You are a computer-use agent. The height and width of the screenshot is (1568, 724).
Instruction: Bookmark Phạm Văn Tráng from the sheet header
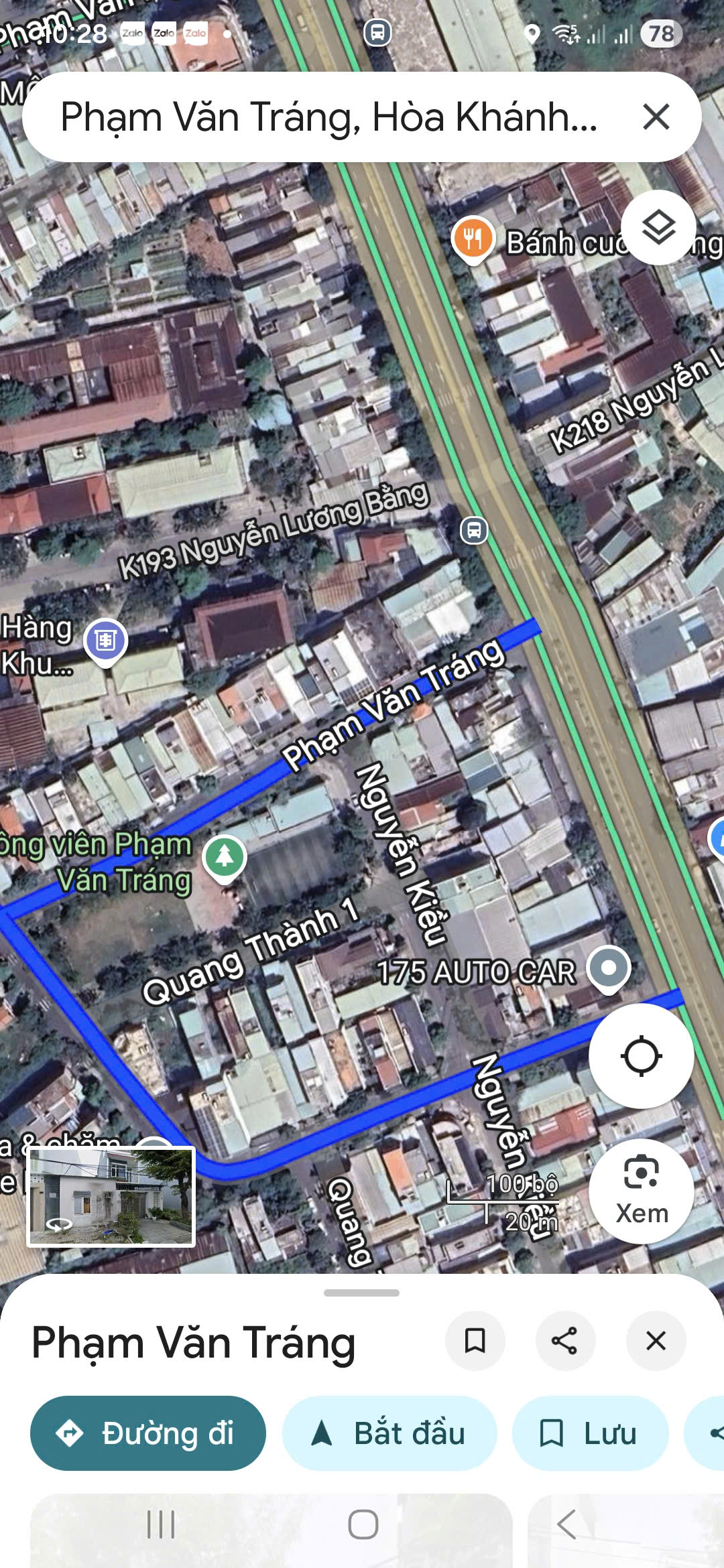pyautogui.click(x=475, y=1341)
